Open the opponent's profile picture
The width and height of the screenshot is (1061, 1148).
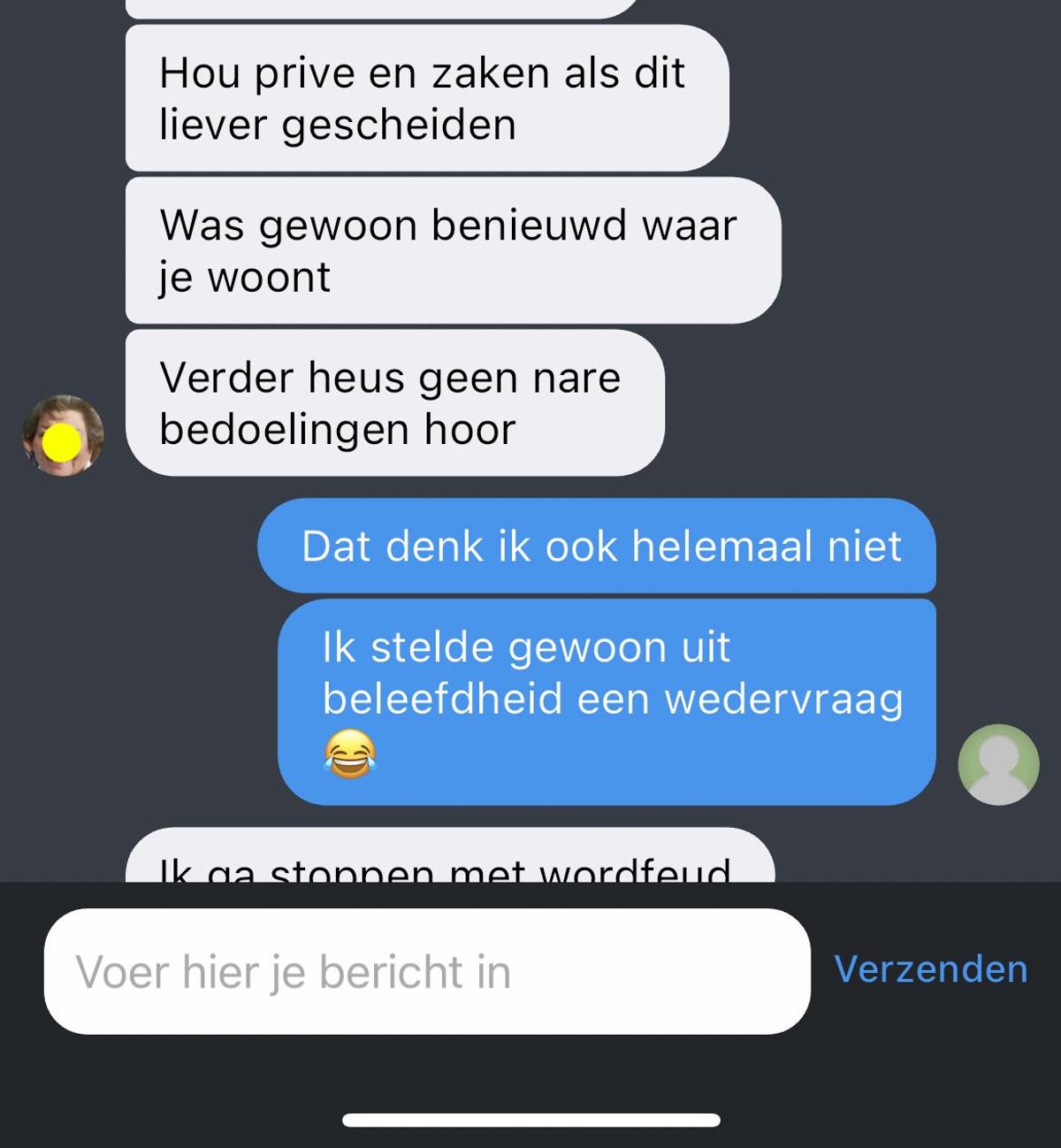(x=63, y=435)
